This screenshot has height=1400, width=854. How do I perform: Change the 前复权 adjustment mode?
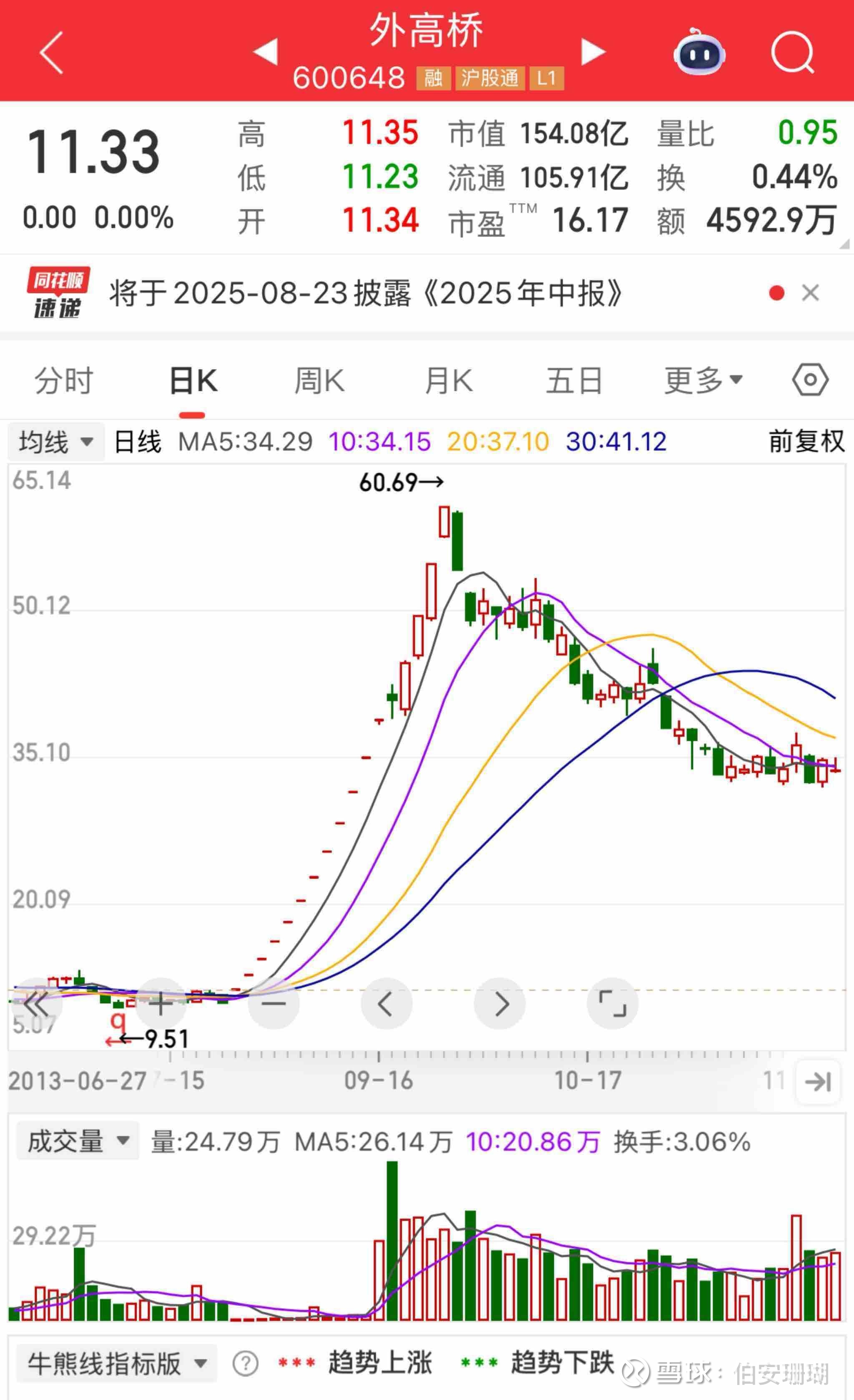tap(806, 441)
